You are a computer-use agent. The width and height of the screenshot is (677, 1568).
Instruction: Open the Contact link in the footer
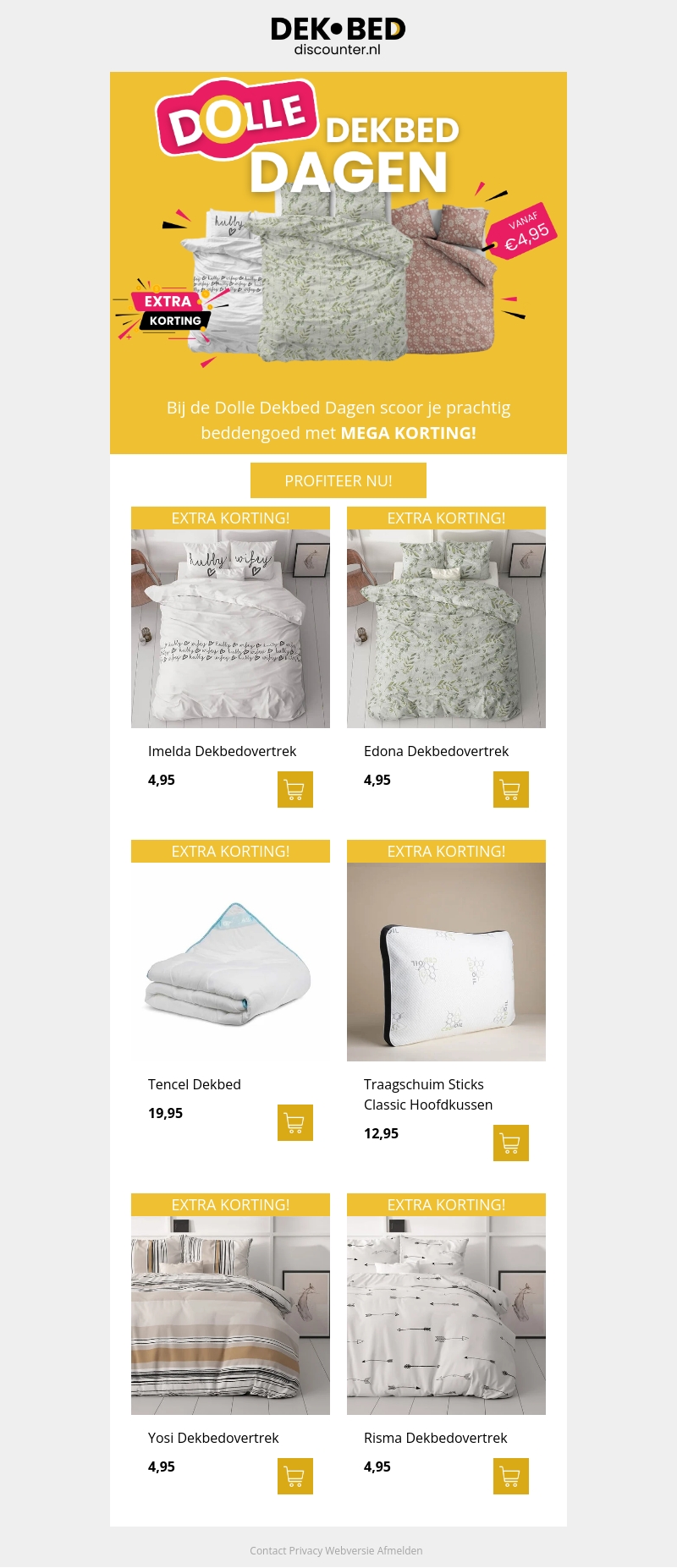click(x=267, y=1551)
